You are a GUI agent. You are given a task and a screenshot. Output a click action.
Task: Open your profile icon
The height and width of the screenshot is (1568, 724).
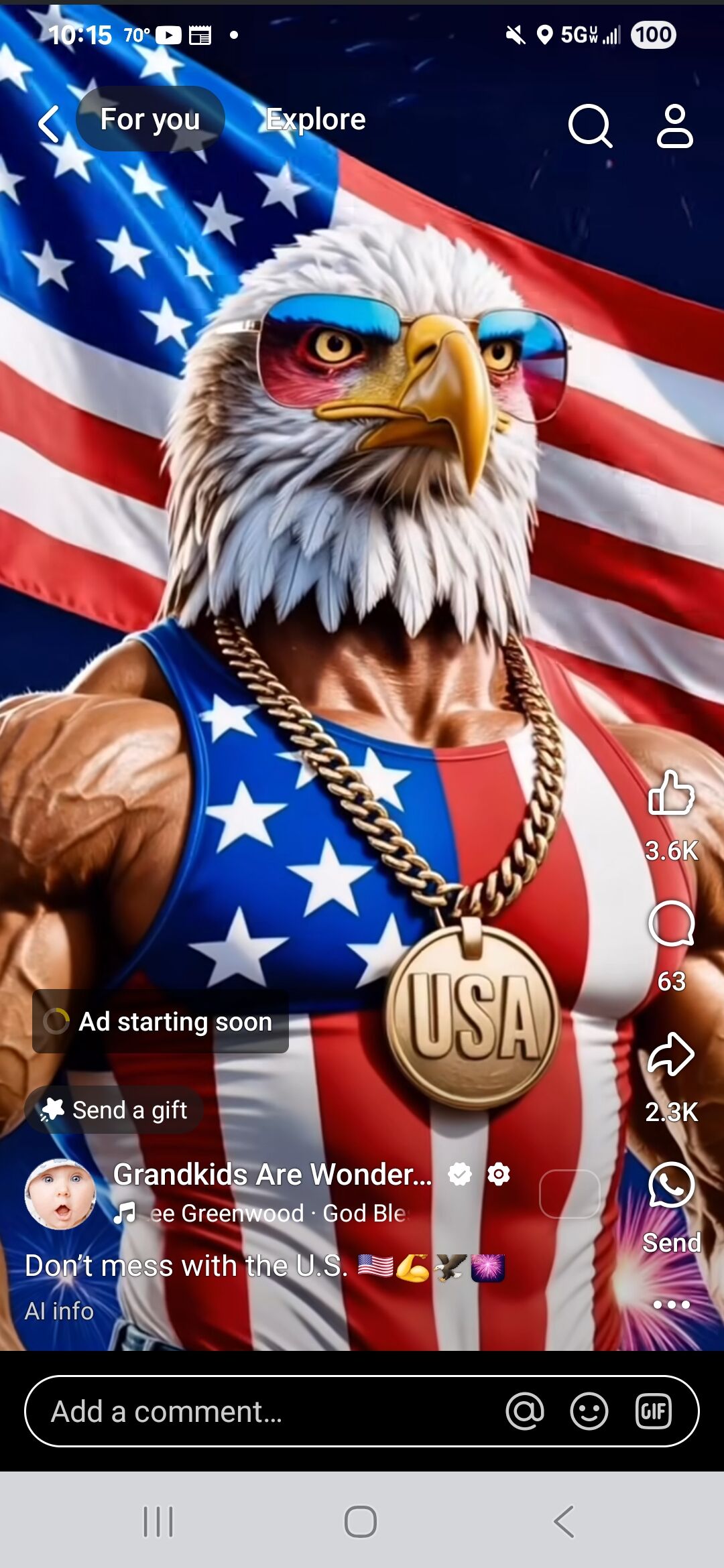pos(674,125)
